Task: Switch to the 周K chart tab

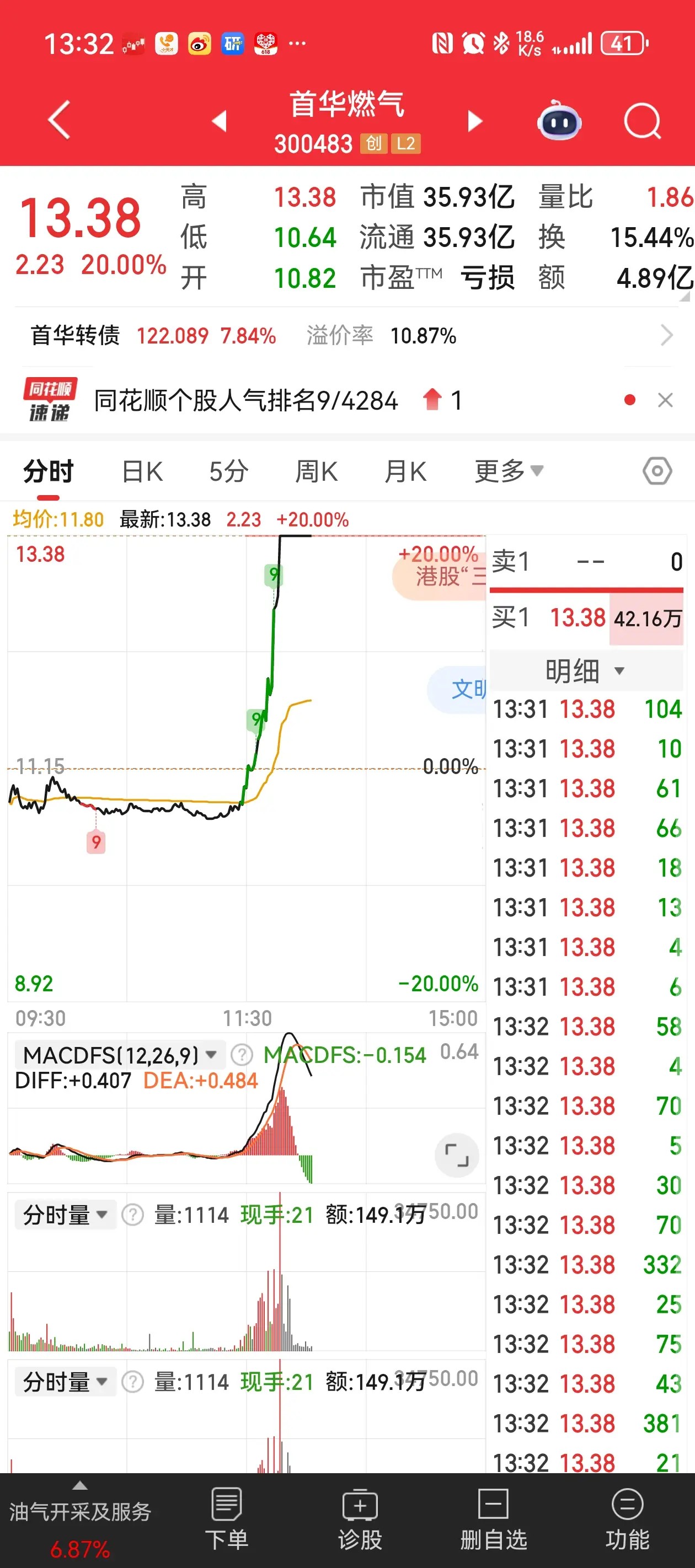Action: (x=316, y=471)
